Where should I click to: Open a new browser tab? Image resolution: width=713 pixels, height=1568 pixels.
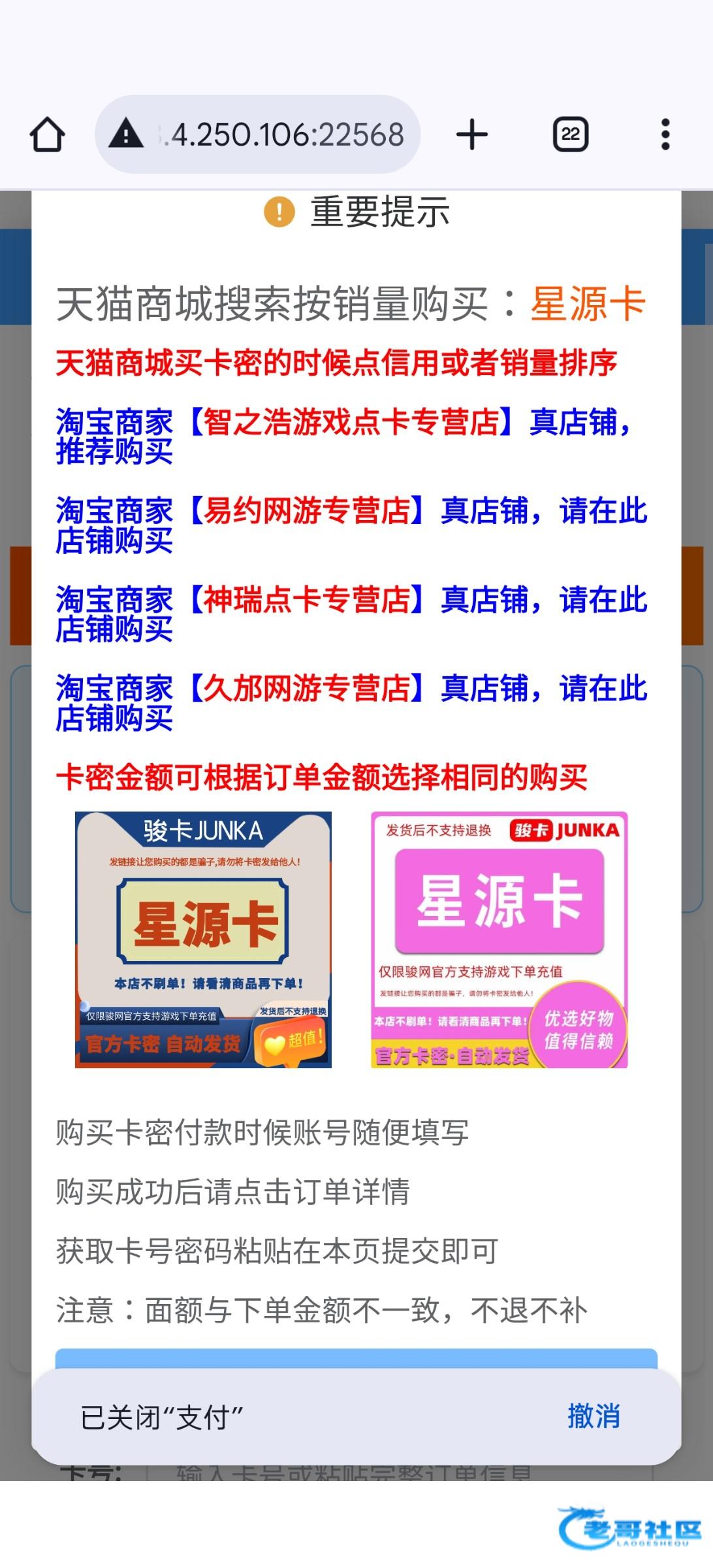(x=471, y=135)
